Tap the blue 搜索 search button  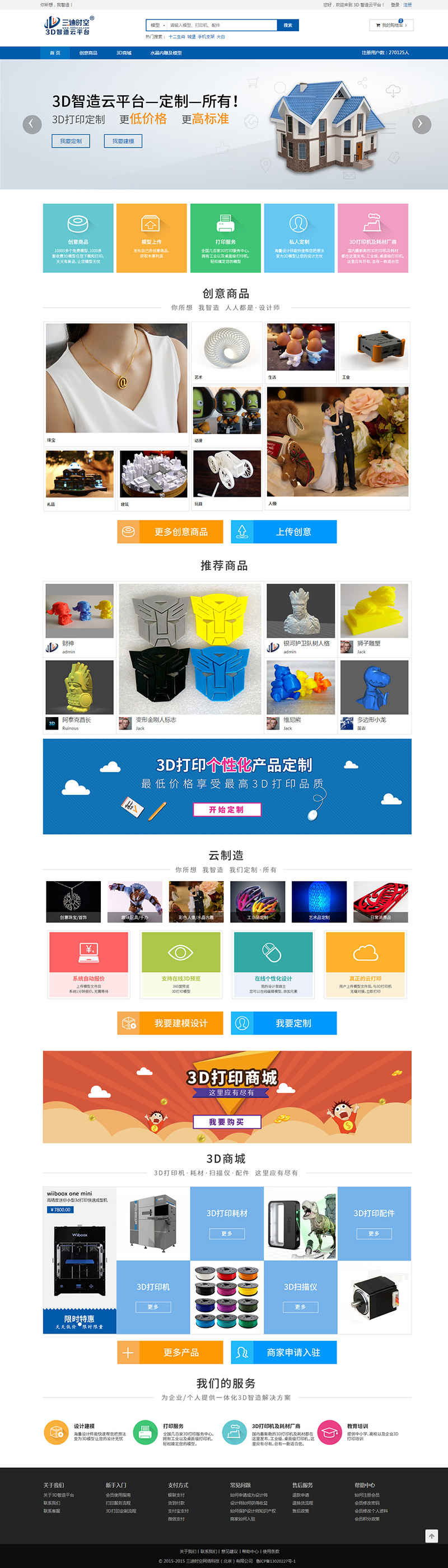[x=288, y=25]
